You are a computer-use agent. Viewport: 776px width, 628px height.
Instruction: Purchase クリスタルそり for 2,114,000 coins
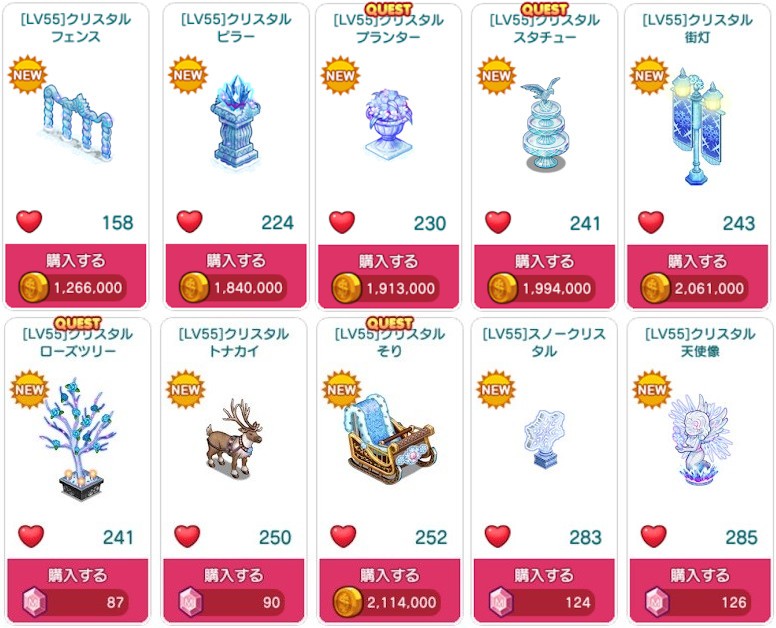tap(390, 591)
